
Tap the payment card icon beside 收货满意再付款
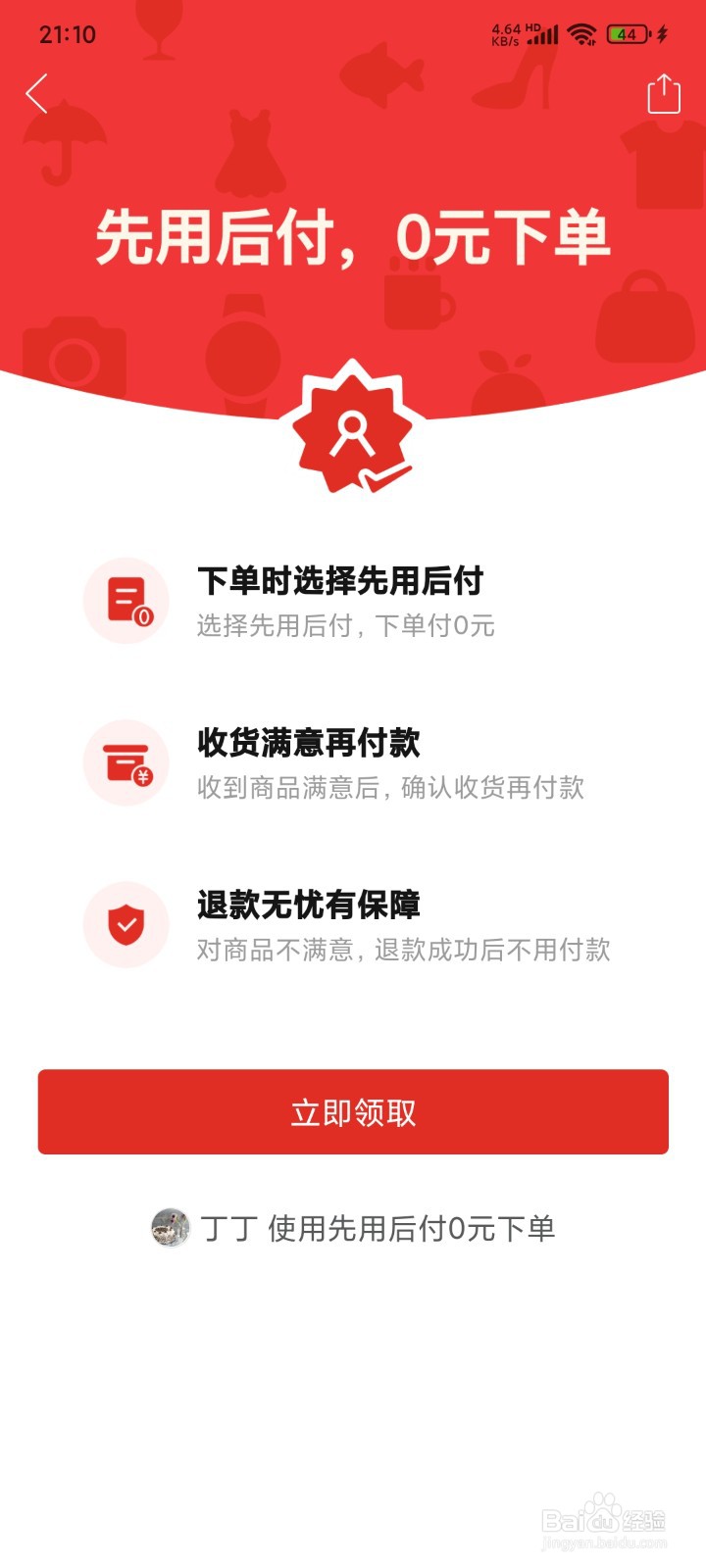(x=126, y=762)
